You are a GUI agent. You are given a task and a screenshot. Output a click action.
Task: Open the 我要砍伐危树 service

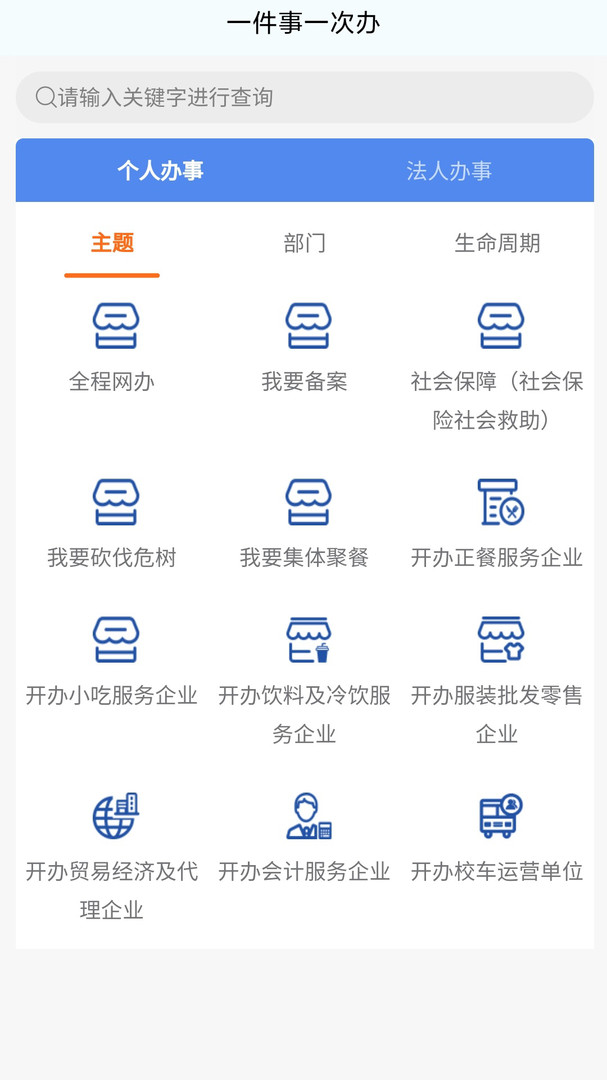click(112, 522)
